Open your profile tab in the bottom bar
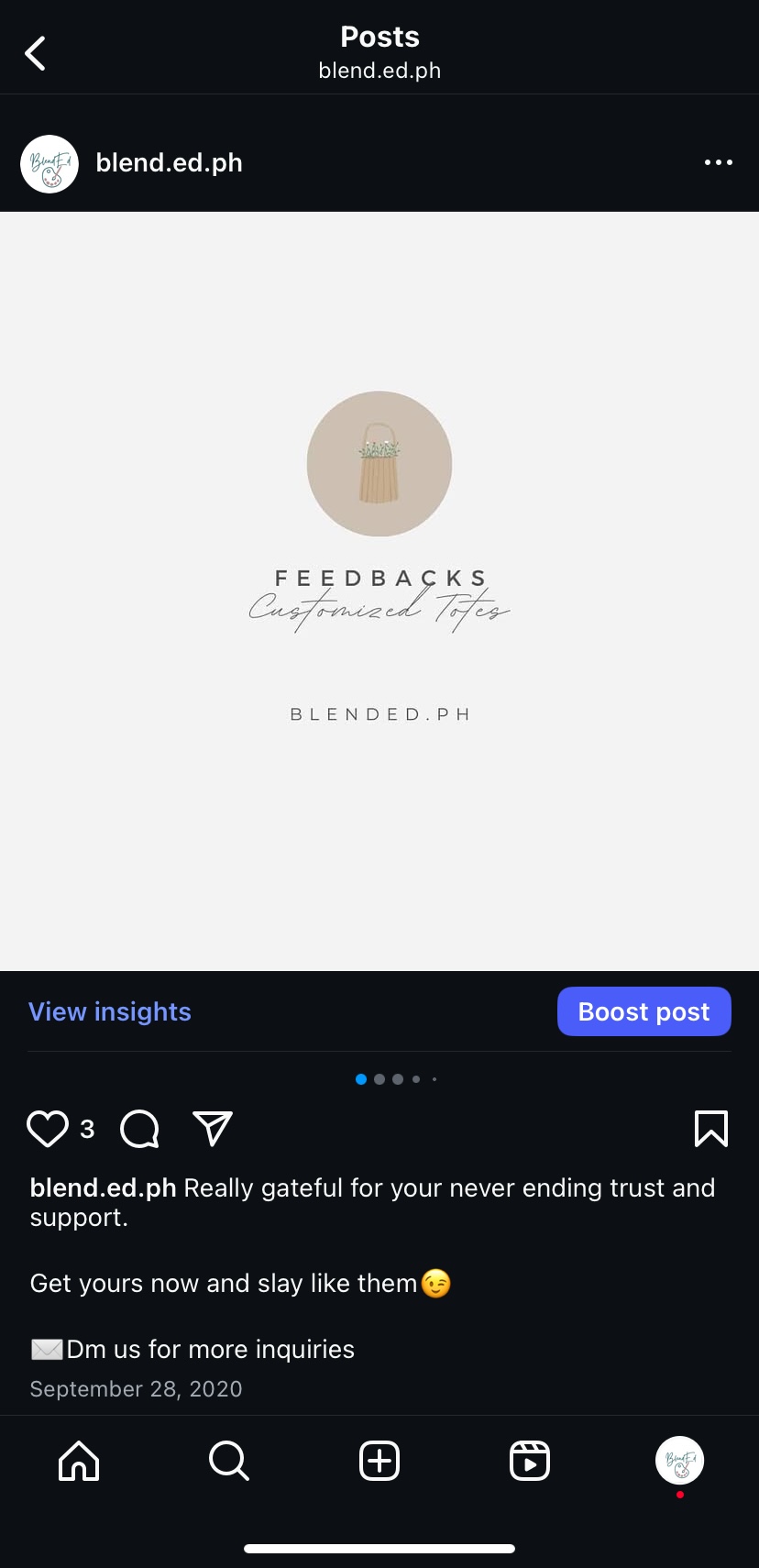Image resolution: width=759 pixels, height=1568 pixels. pos(679,1461)
